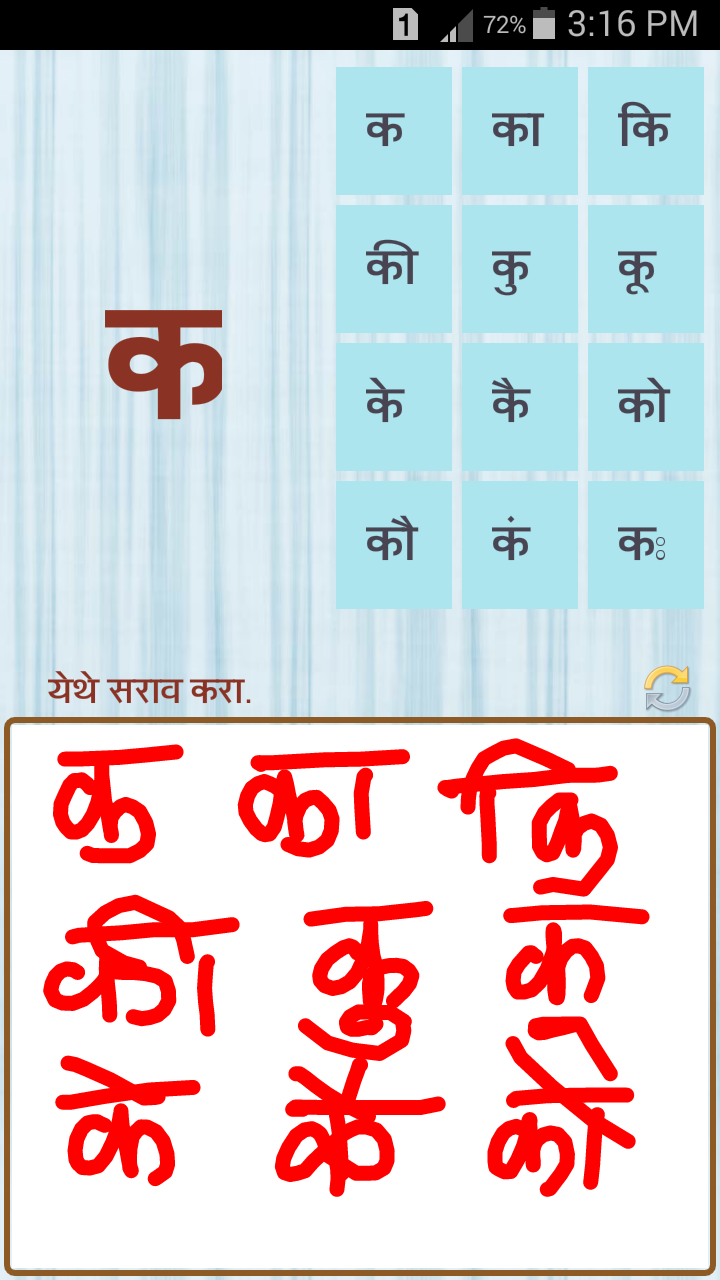Viewport: 720px width, 1280px height.
Task: Select the का letter tile
Action: coord(519,131)
